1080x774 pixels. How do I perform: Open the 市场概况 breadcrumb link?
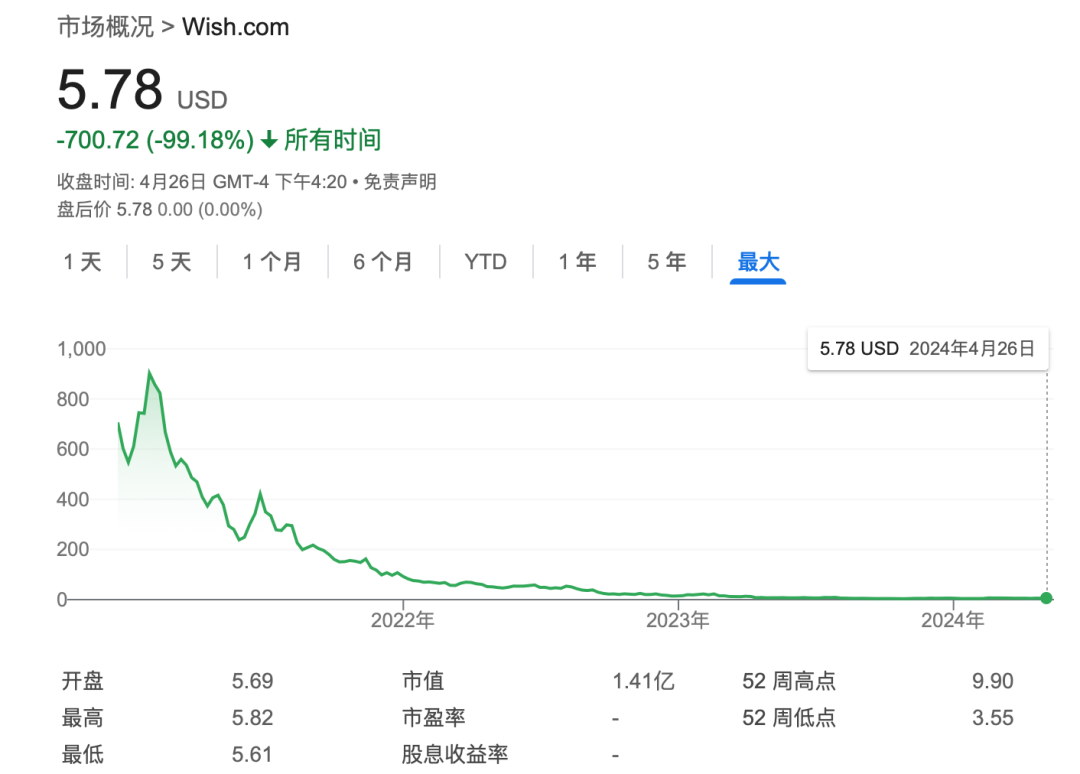(x=105, y=27)
